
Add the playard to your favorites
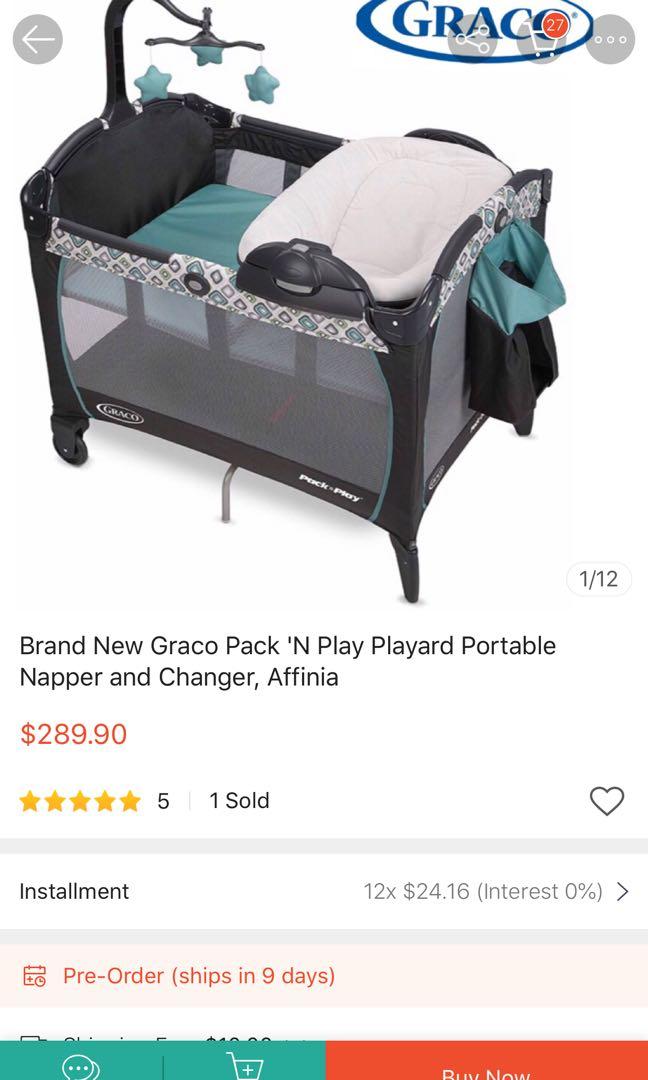[606, 801]
